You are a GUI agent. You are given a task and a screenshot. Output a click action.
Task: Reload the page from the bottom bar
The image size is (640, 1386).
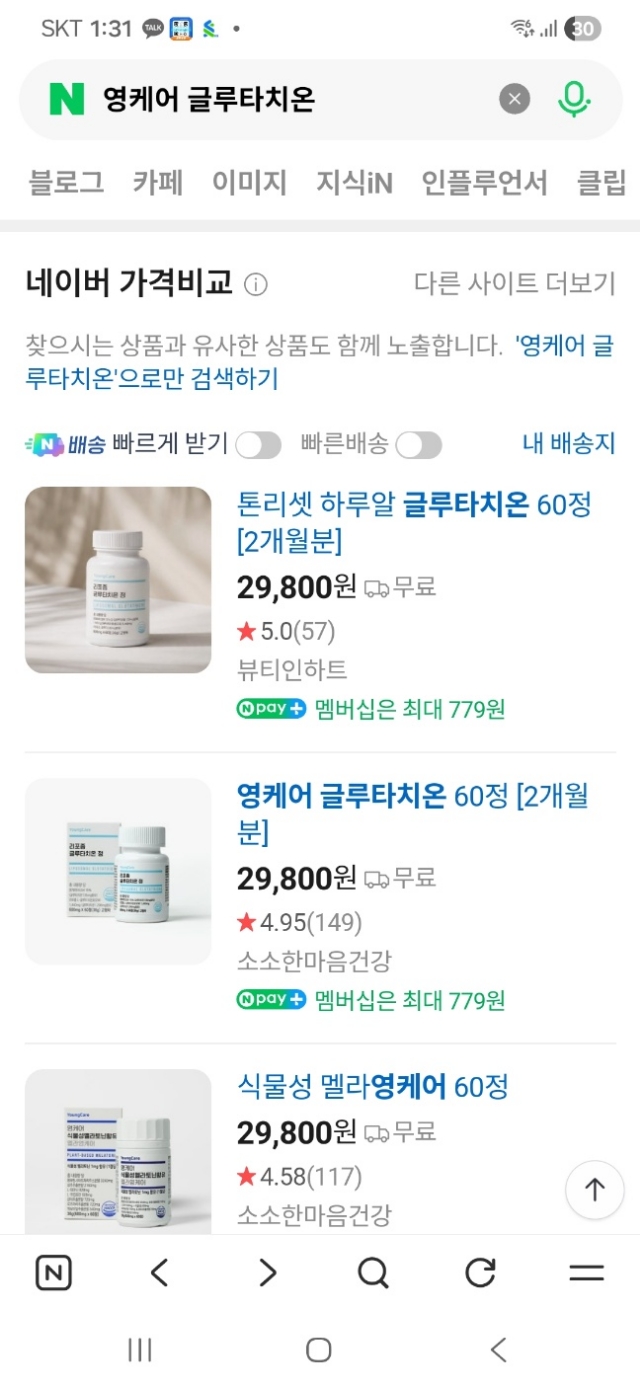pyautogui.click(x=480, y=1272)
